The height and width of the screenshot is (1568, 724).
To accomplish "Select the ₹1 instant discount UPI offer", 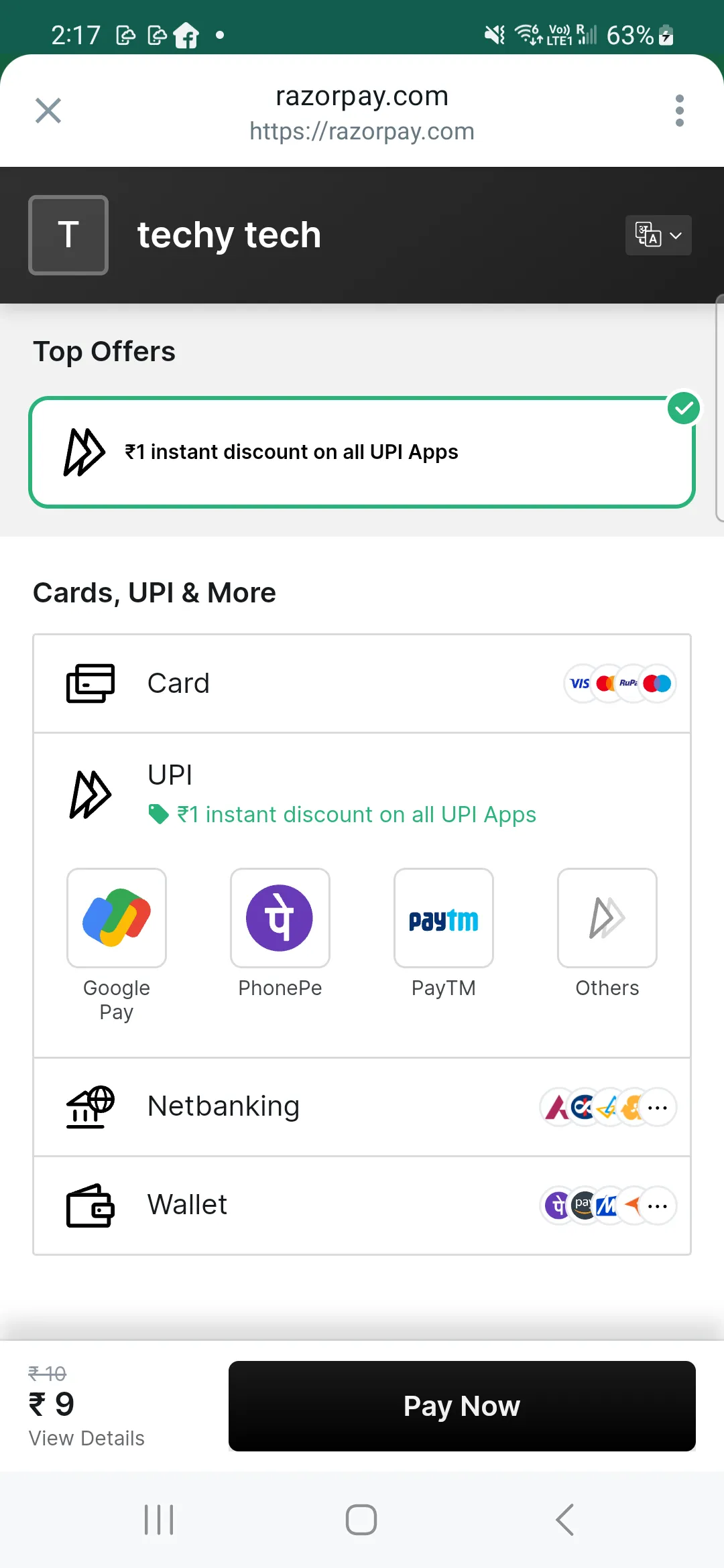I will (x=361, y=452).
